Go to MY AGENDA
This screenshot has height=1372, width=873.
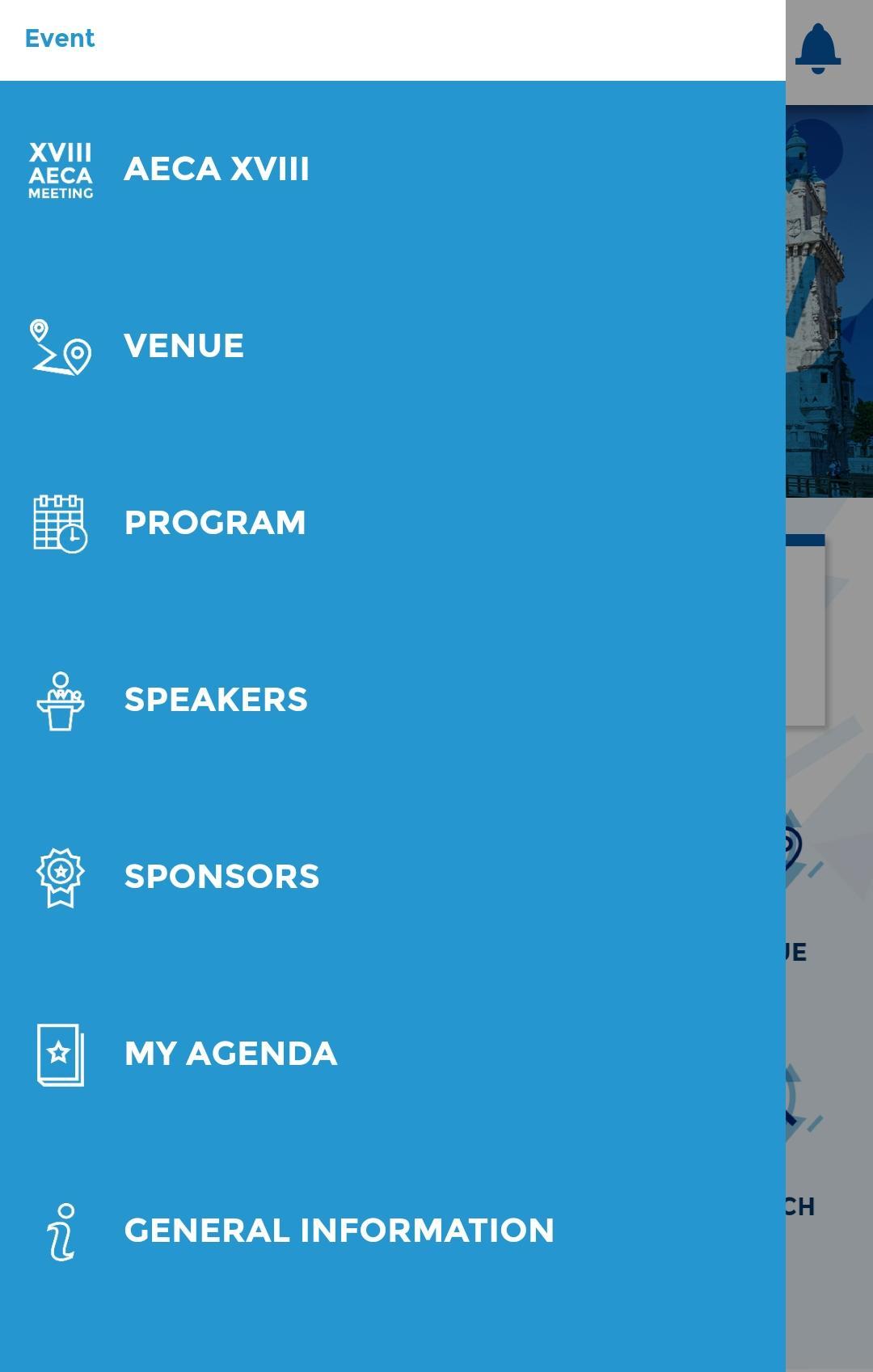(x=231, y=1054)
